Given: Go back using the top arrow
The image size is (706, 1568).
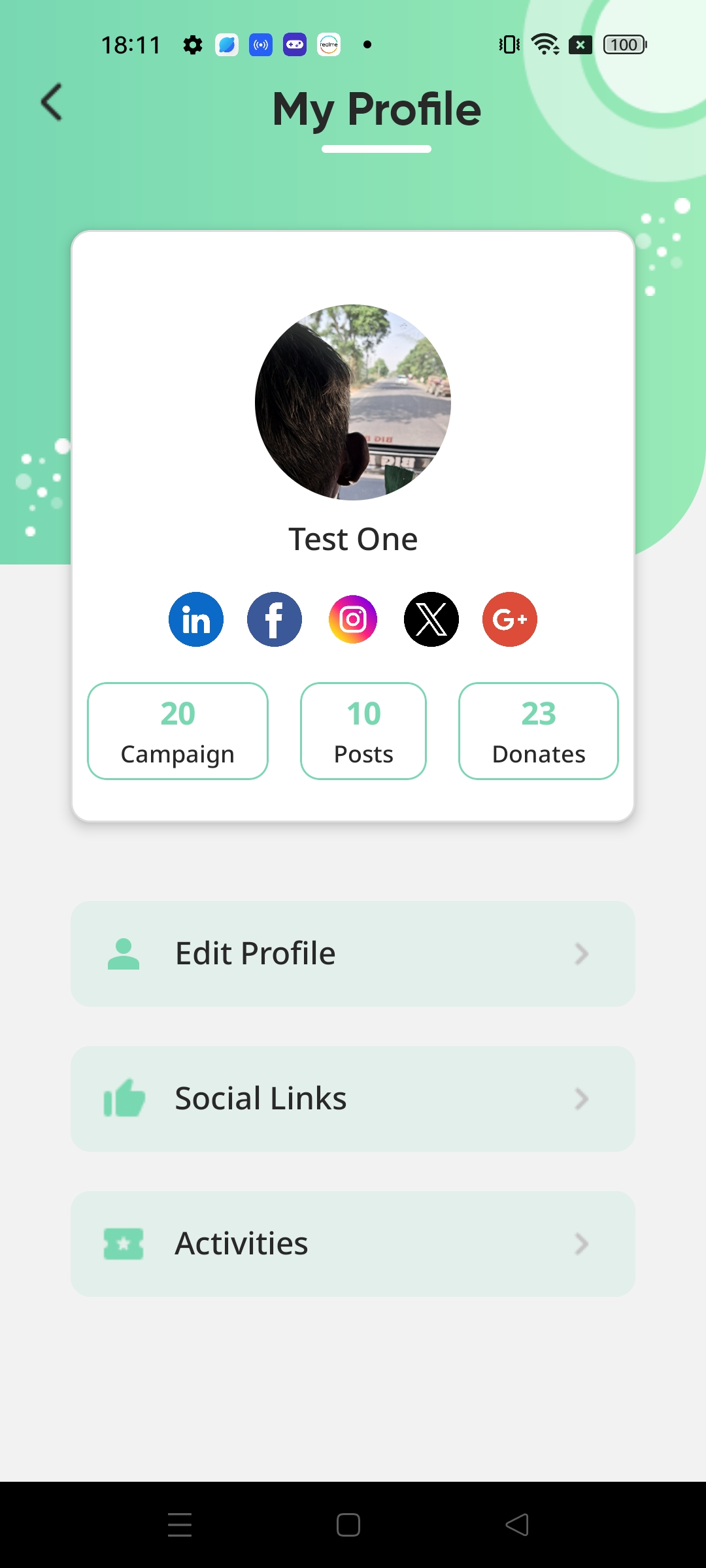Looking at the screenshot, I should 52,102.
